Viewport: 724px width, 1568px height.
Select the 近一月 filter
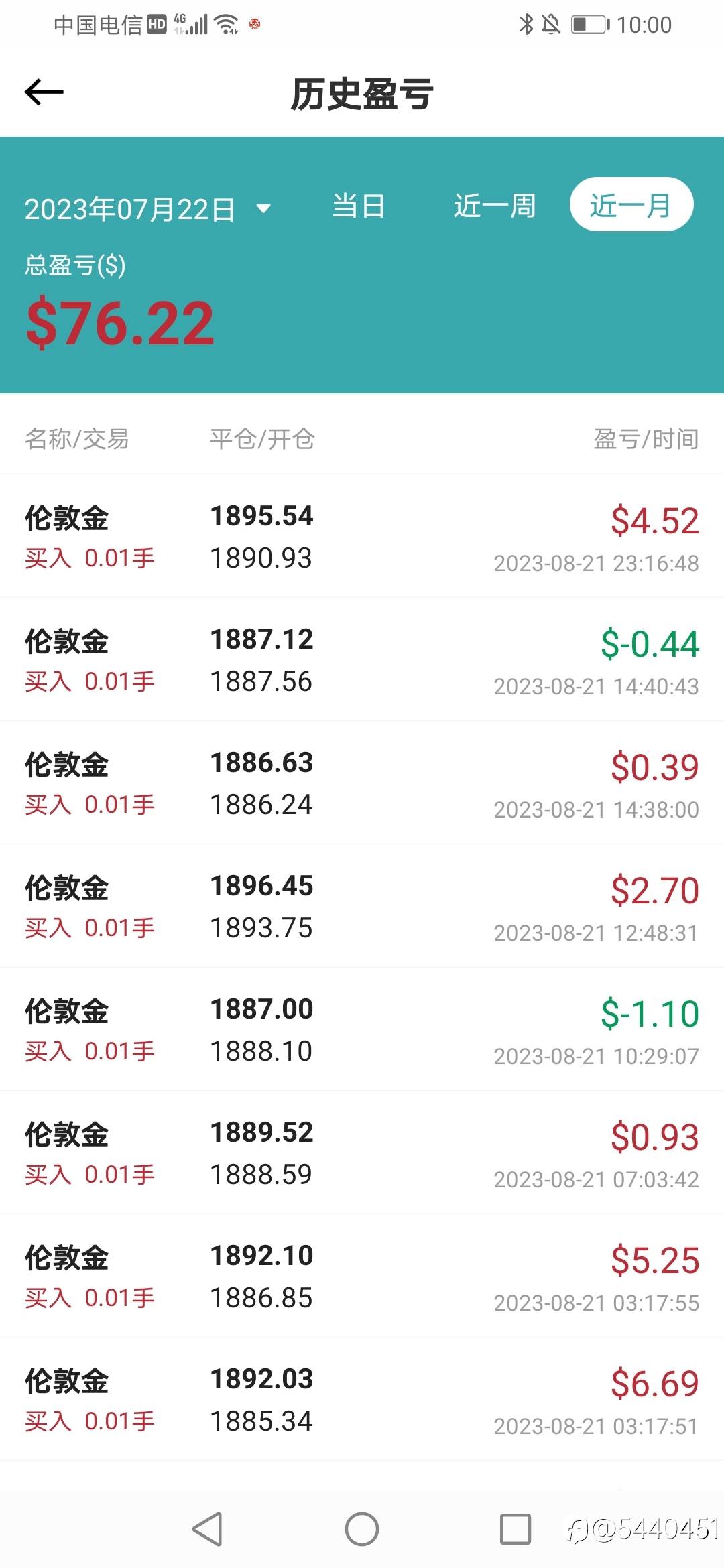631,204
